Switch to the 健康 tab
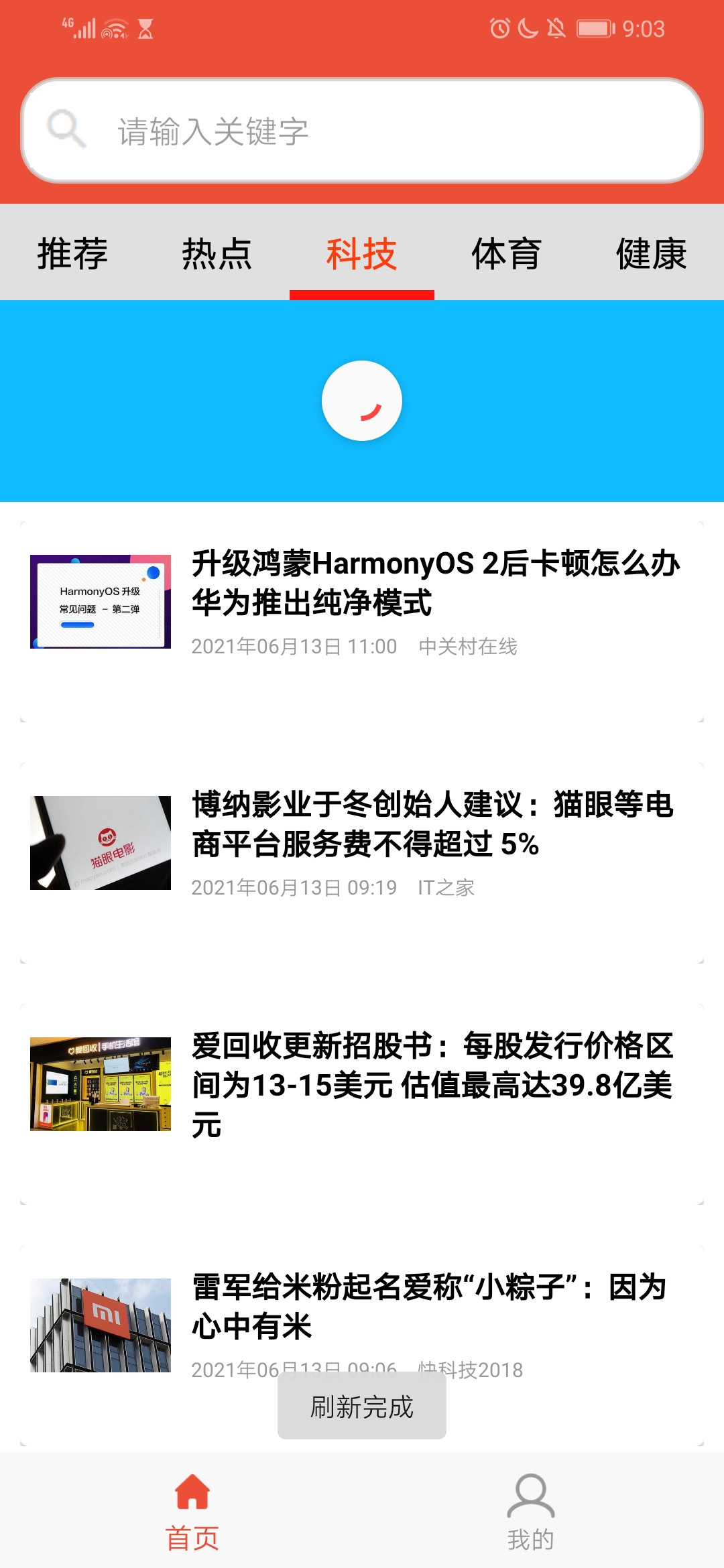This screenshot has height=1568, width=724. (651, 253)
